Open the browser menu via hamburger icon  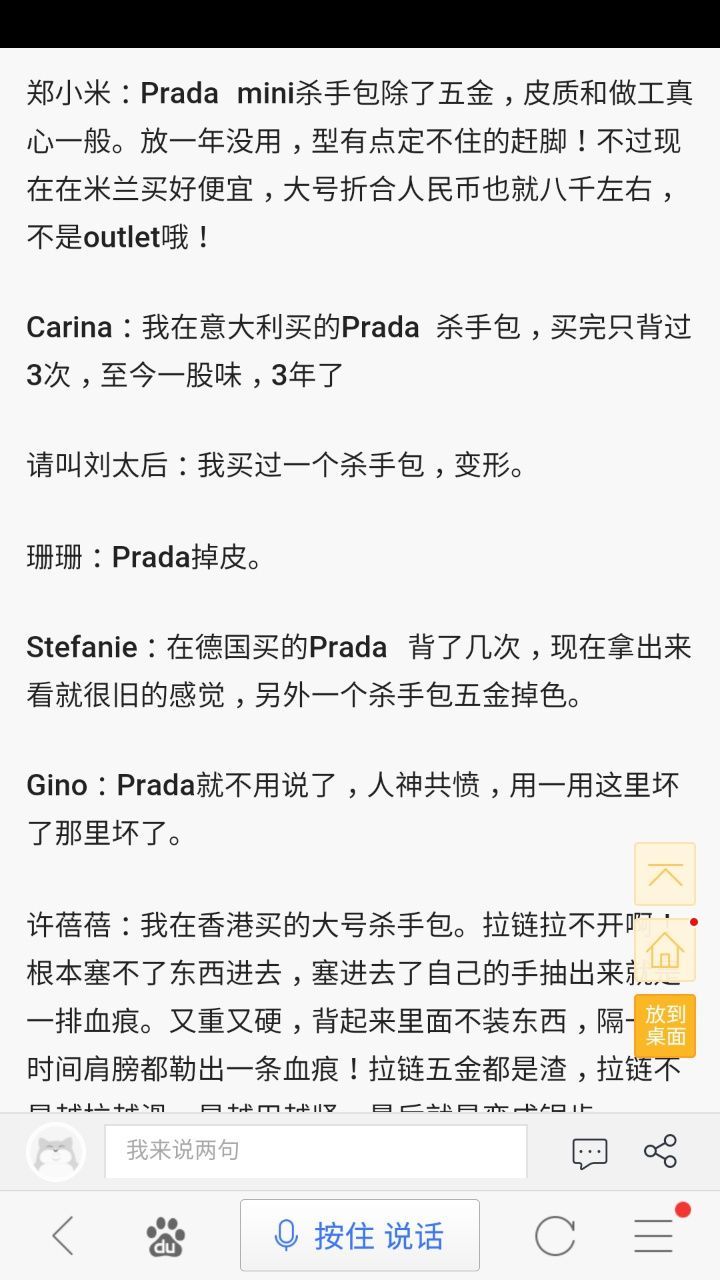click(x=652, y=1236)
